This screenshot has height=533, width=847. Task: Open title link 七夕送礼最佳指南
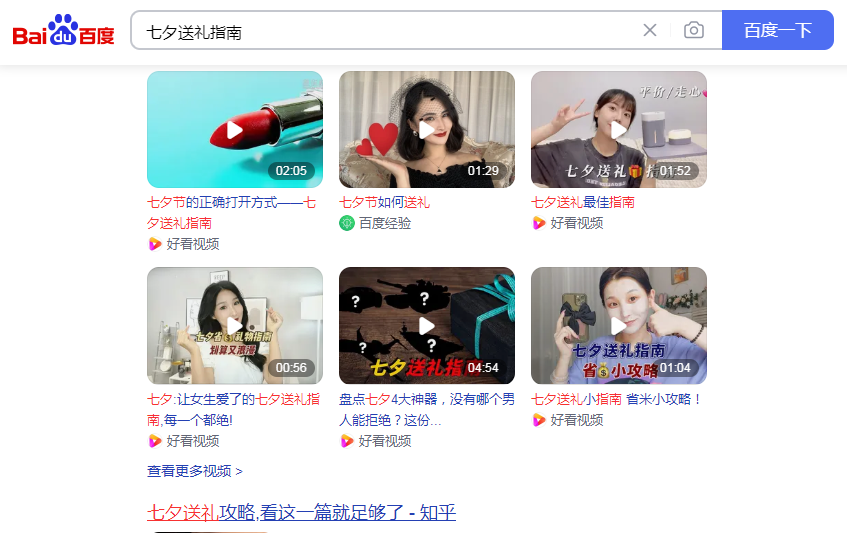coord(583,202)
